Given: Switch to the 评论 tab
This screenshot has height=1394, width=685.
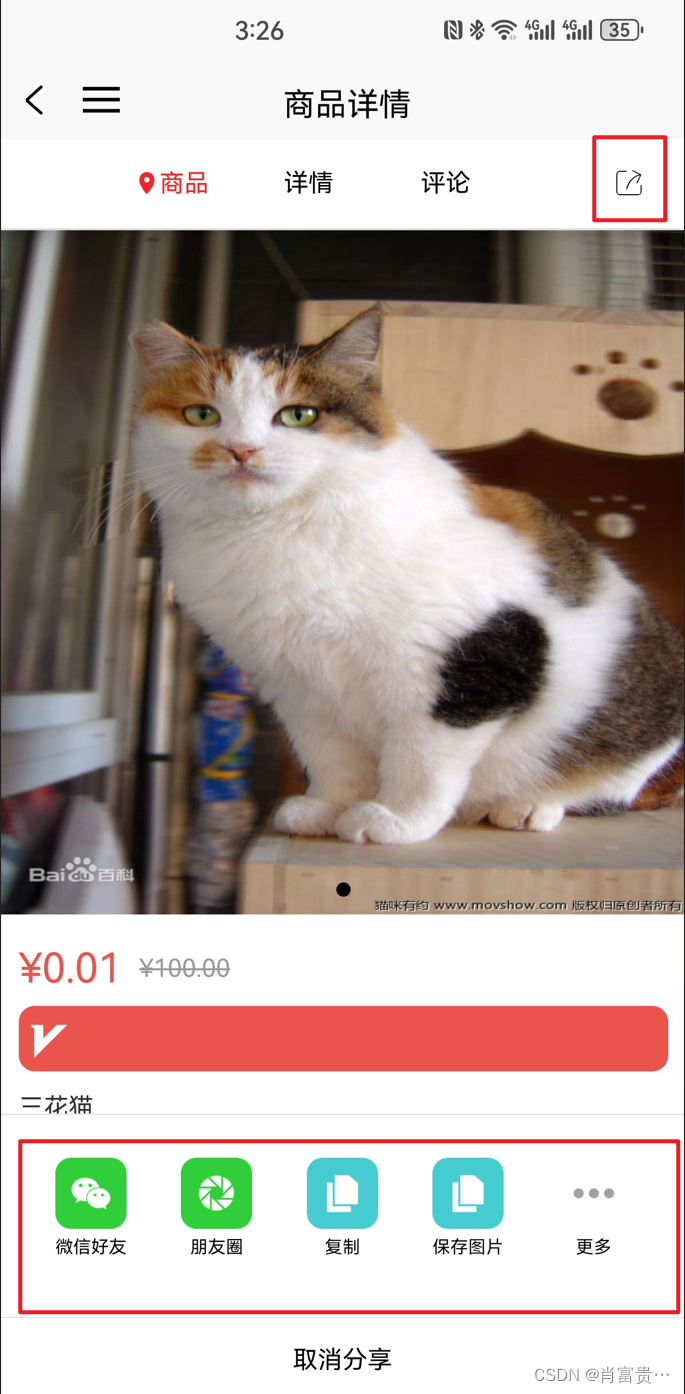Looking at the screenshot, I should point(445,183).
